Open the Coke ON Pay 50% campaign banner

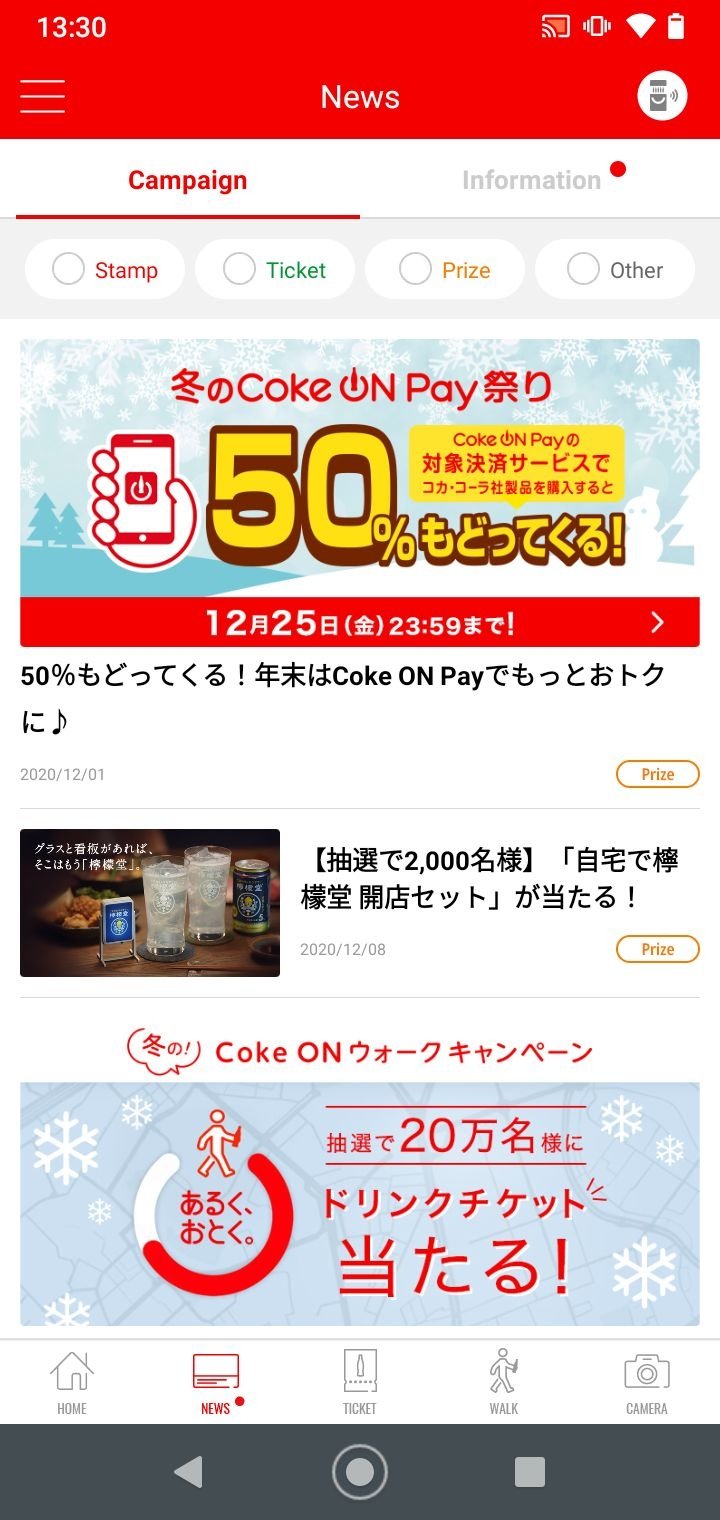click(360, 492)
